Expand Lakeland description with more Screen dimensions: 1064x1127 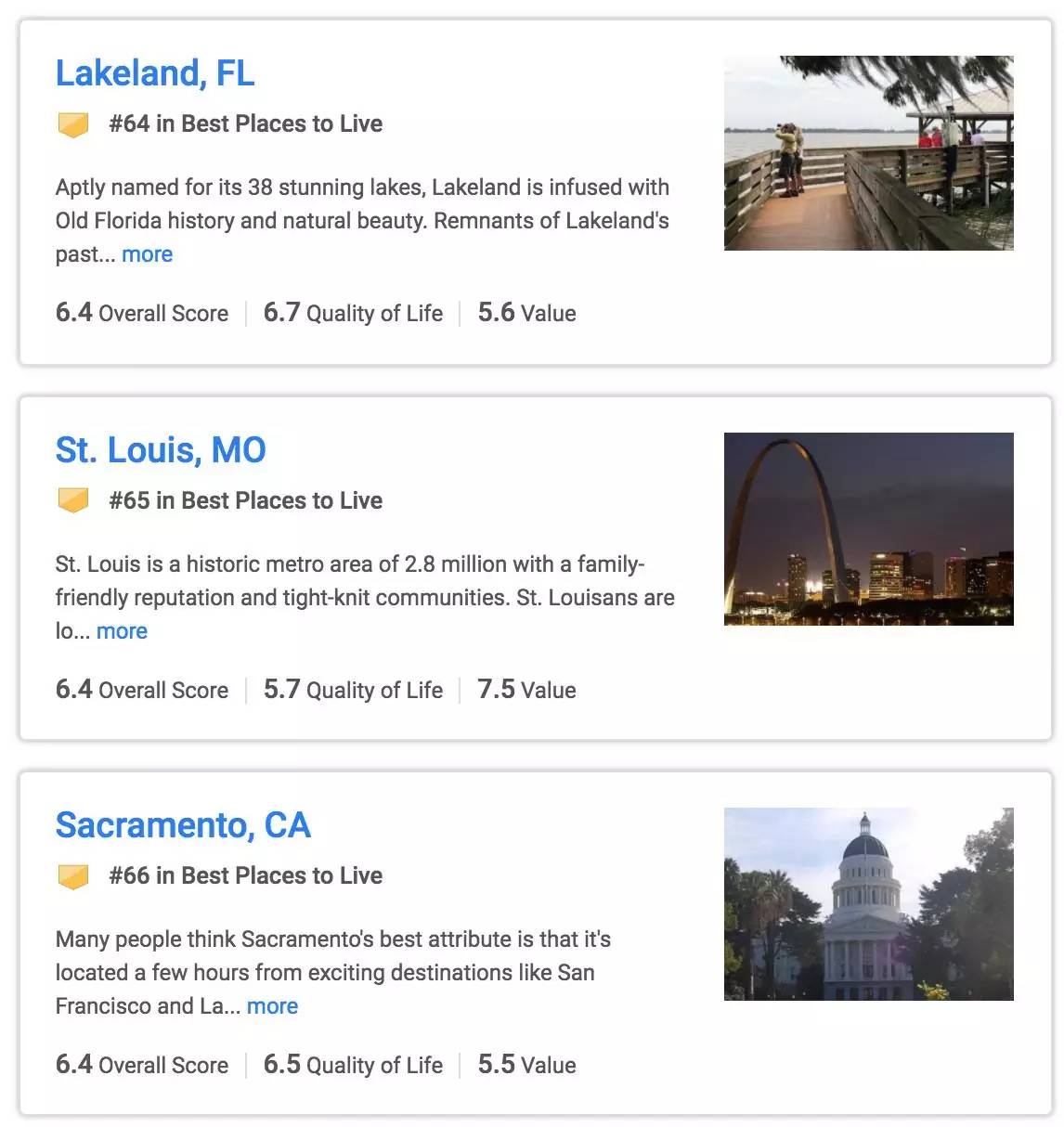tap(147, 254)
